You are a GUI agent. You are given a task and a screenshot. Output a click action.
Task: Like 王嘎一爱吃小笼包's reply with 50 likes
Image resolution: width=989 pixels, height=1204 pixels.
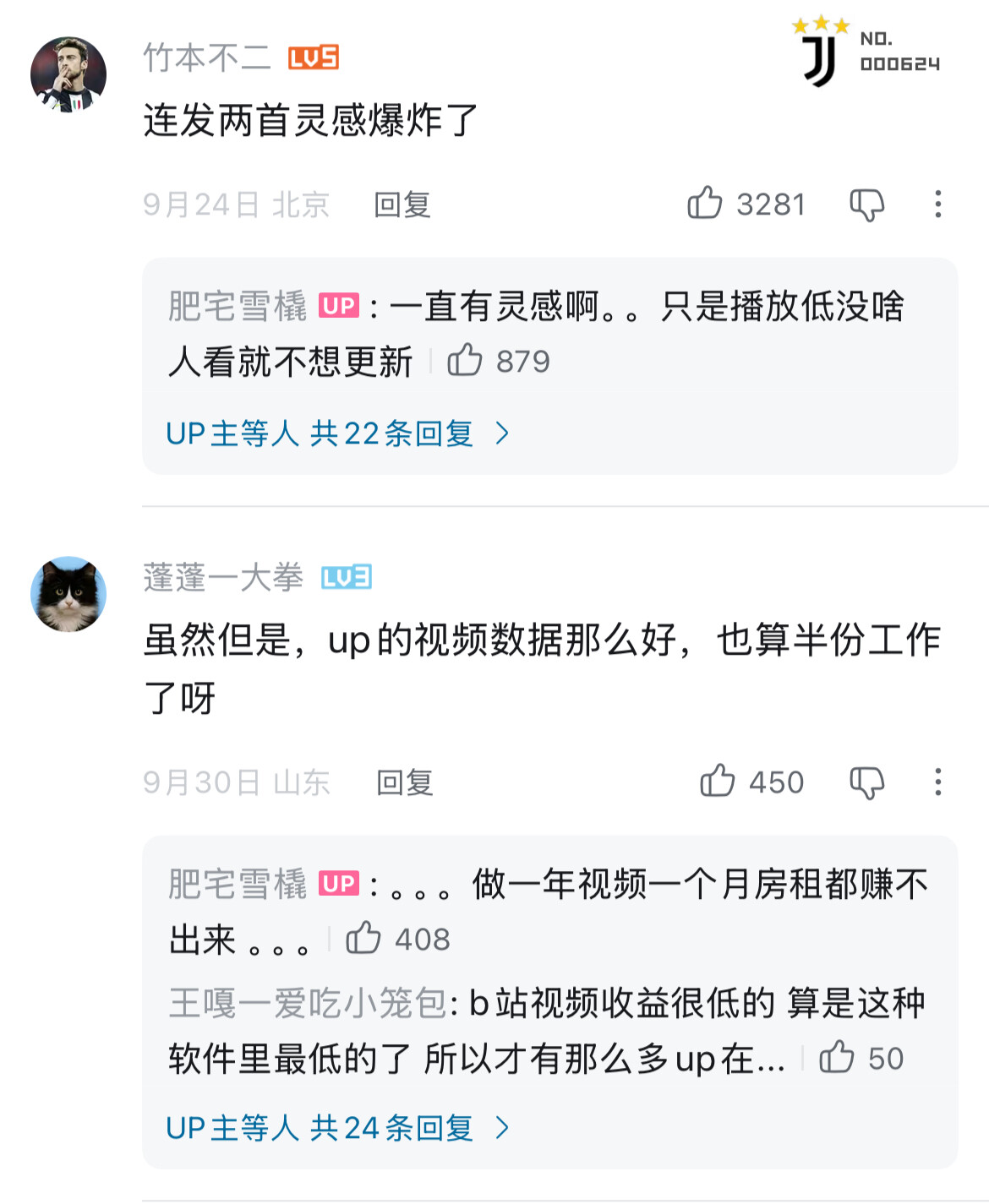coord(837,1058)
